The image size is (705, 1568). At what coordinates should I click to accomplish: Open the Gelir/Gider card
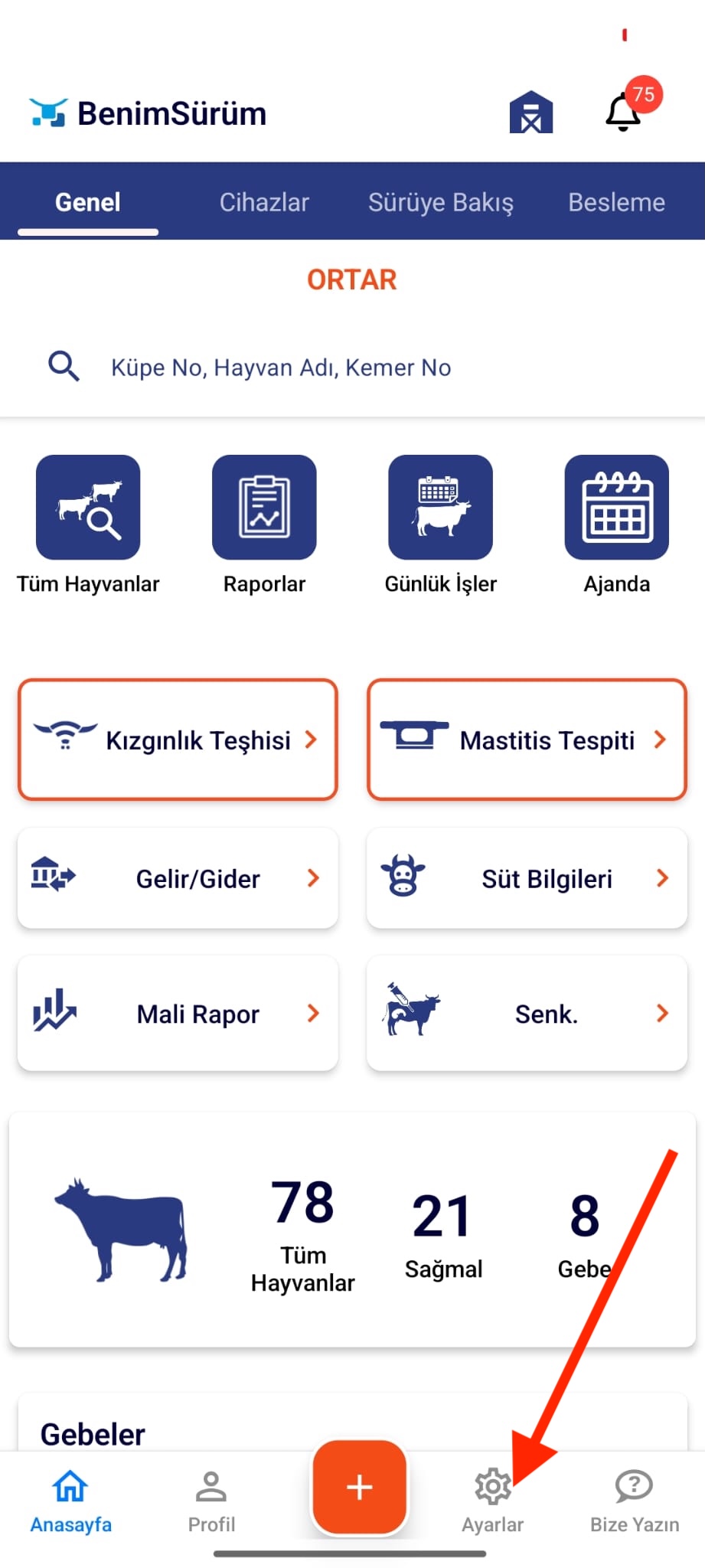(178, 878)
